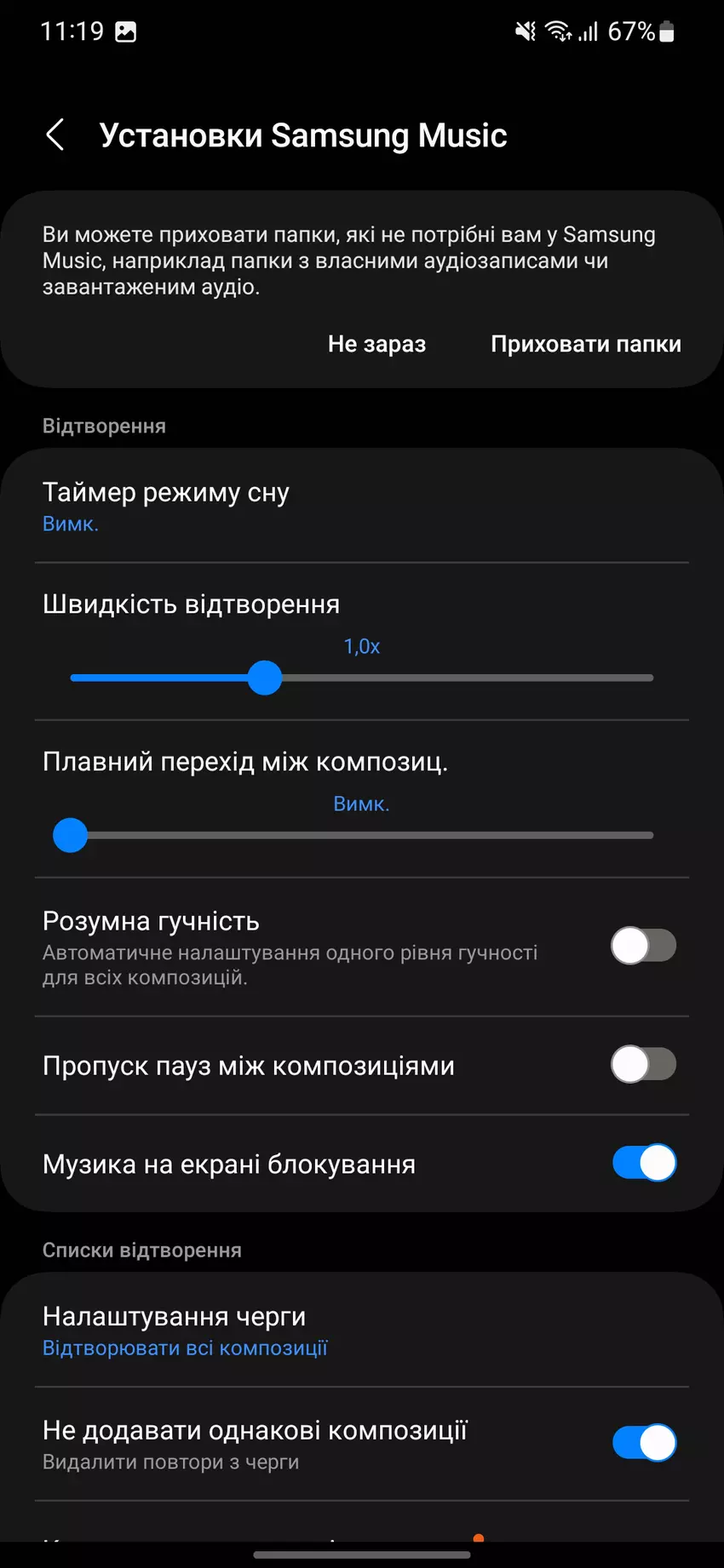Turn on Пропуск пауз між композиціями
This screenshot has height=1568, width=724.
click(x=643, y=1065)
